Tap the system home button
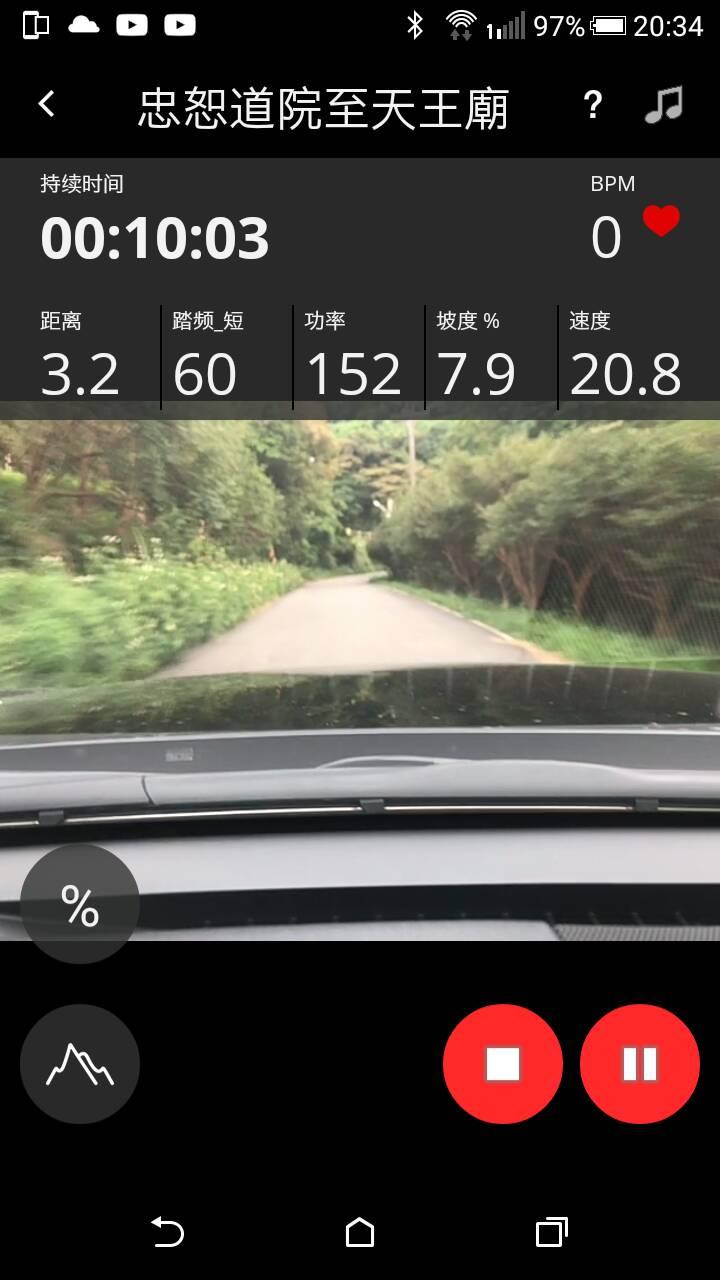This screenshot has width=720, height=1280. coord(360,1232)
